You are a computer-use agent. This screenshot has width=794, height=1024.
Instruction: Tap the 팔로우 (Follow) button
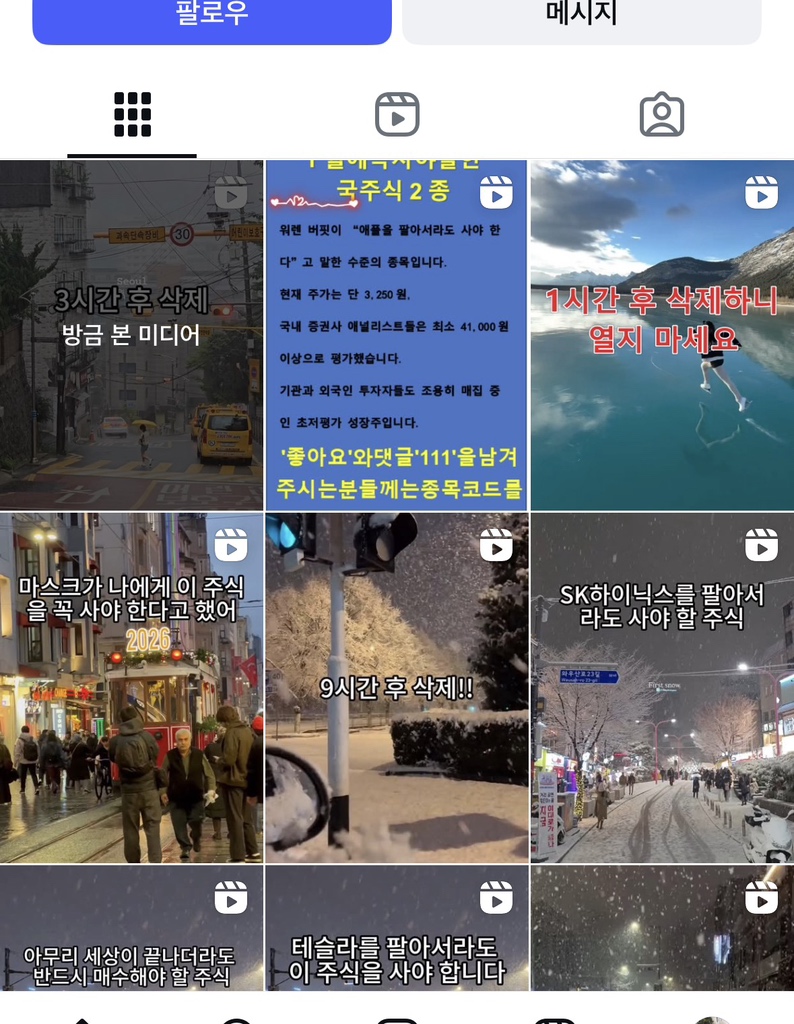211,17
